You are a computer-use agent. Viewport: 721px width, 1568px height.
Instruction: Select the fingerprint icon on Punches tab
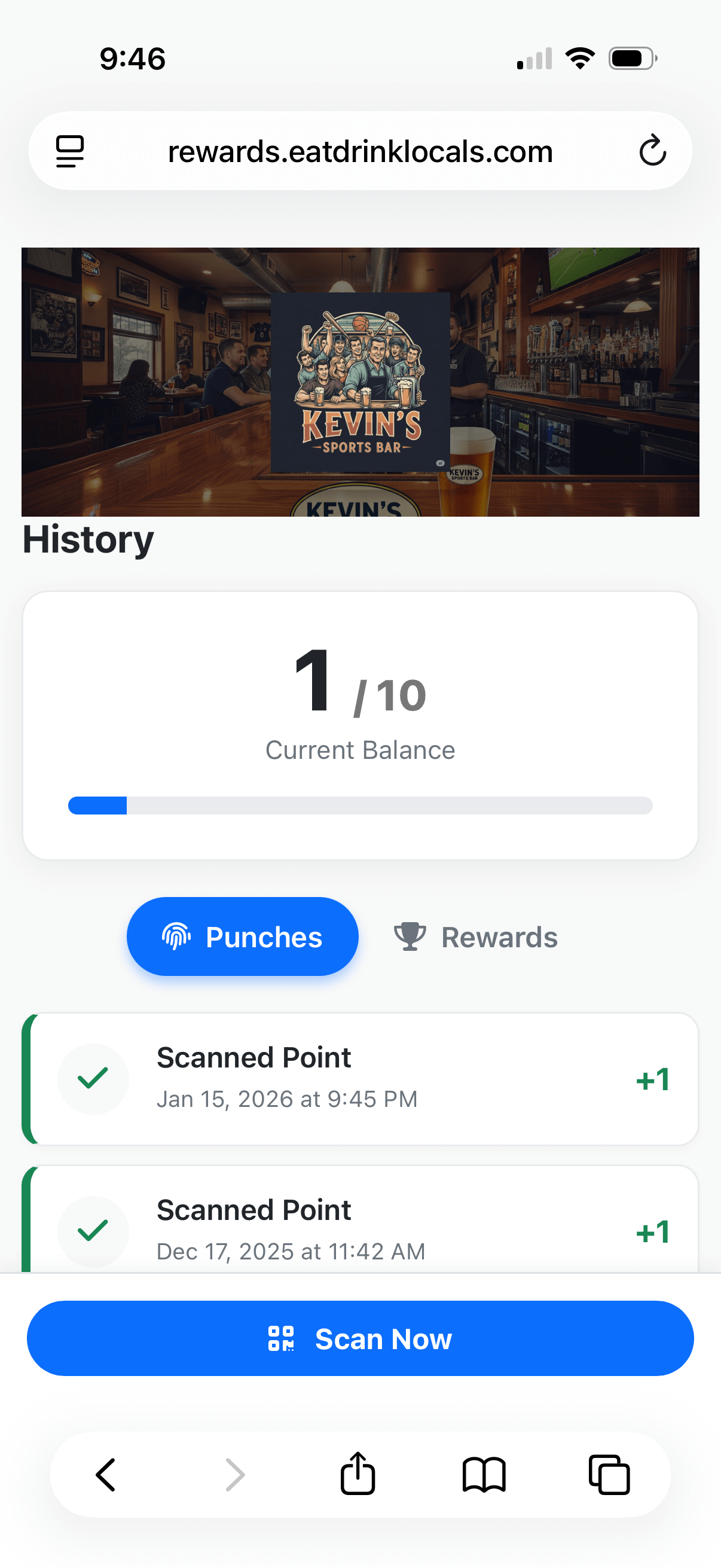point(176,936)
